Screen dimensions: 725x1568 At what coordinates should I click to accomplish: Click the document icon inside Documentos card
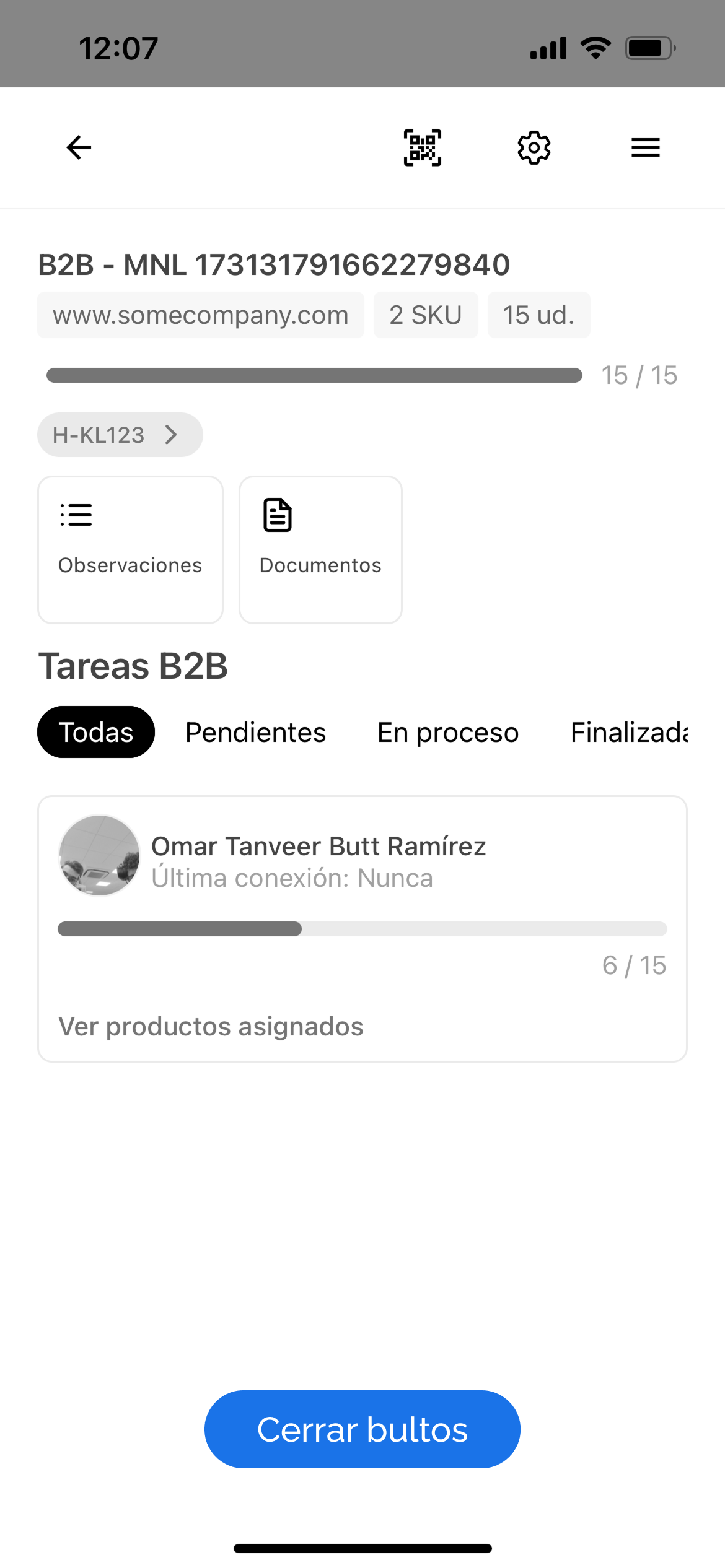(x=277, y=514)
